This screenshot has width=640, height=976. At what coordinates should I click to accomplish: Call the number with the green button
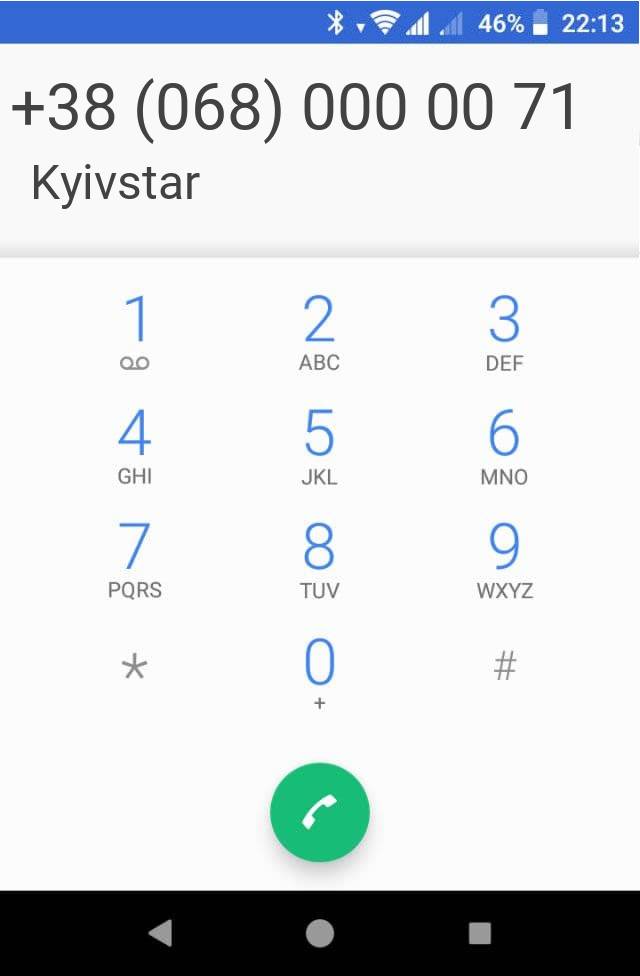click(x=320, y=813)
